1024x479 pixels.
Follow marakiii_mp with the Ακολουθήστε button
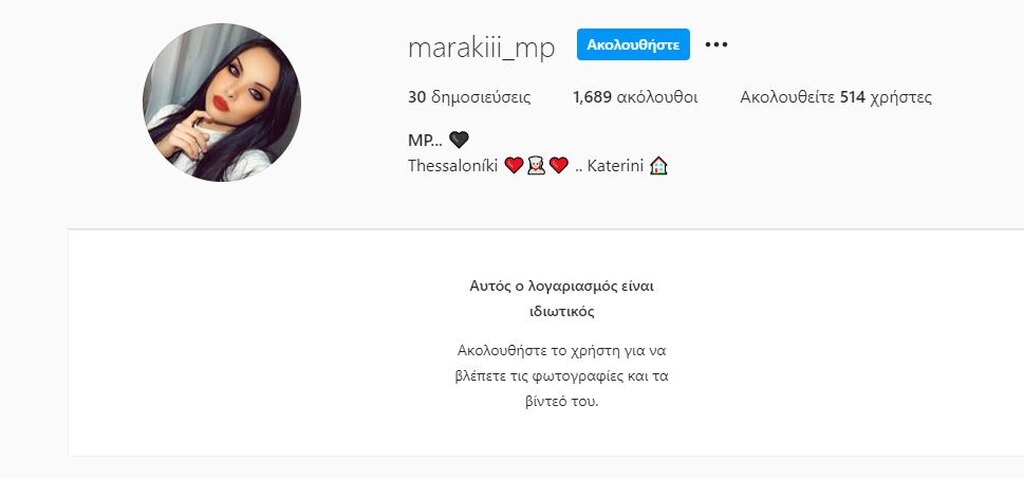click(x=632, y=45)
